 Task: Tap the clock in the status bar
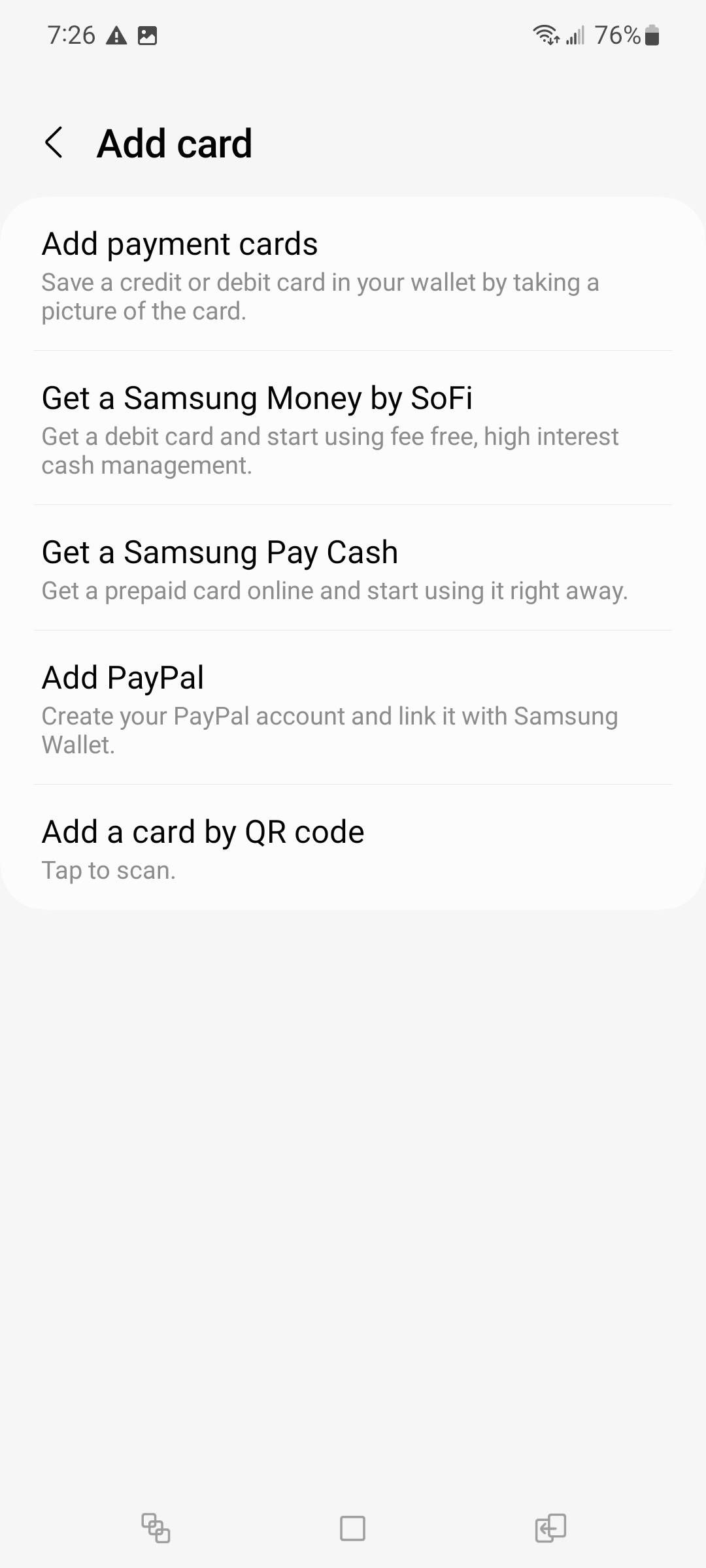tap(72, 35)
